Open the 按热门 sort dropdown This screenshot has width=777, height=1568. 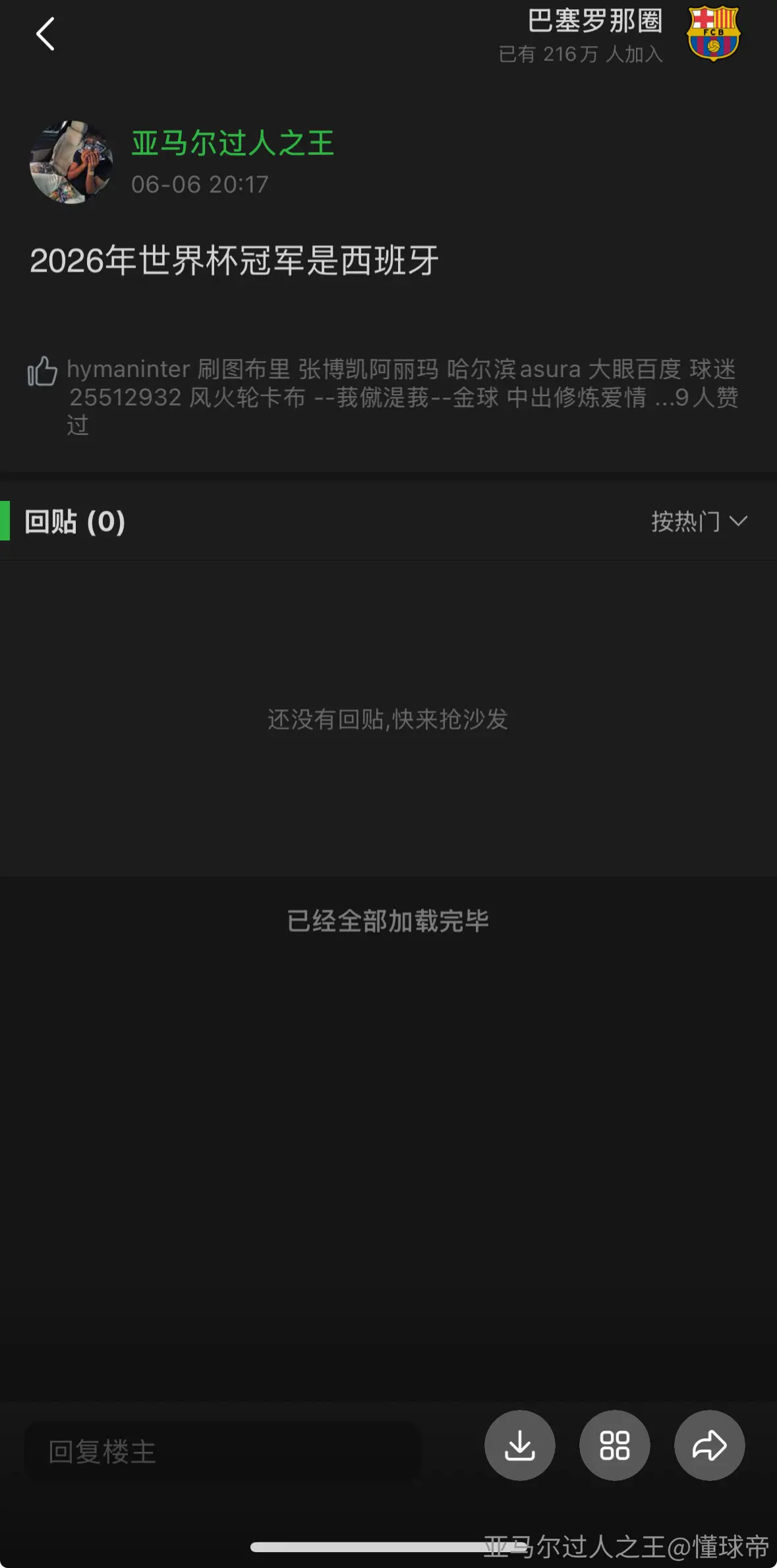tap(699, 521)
